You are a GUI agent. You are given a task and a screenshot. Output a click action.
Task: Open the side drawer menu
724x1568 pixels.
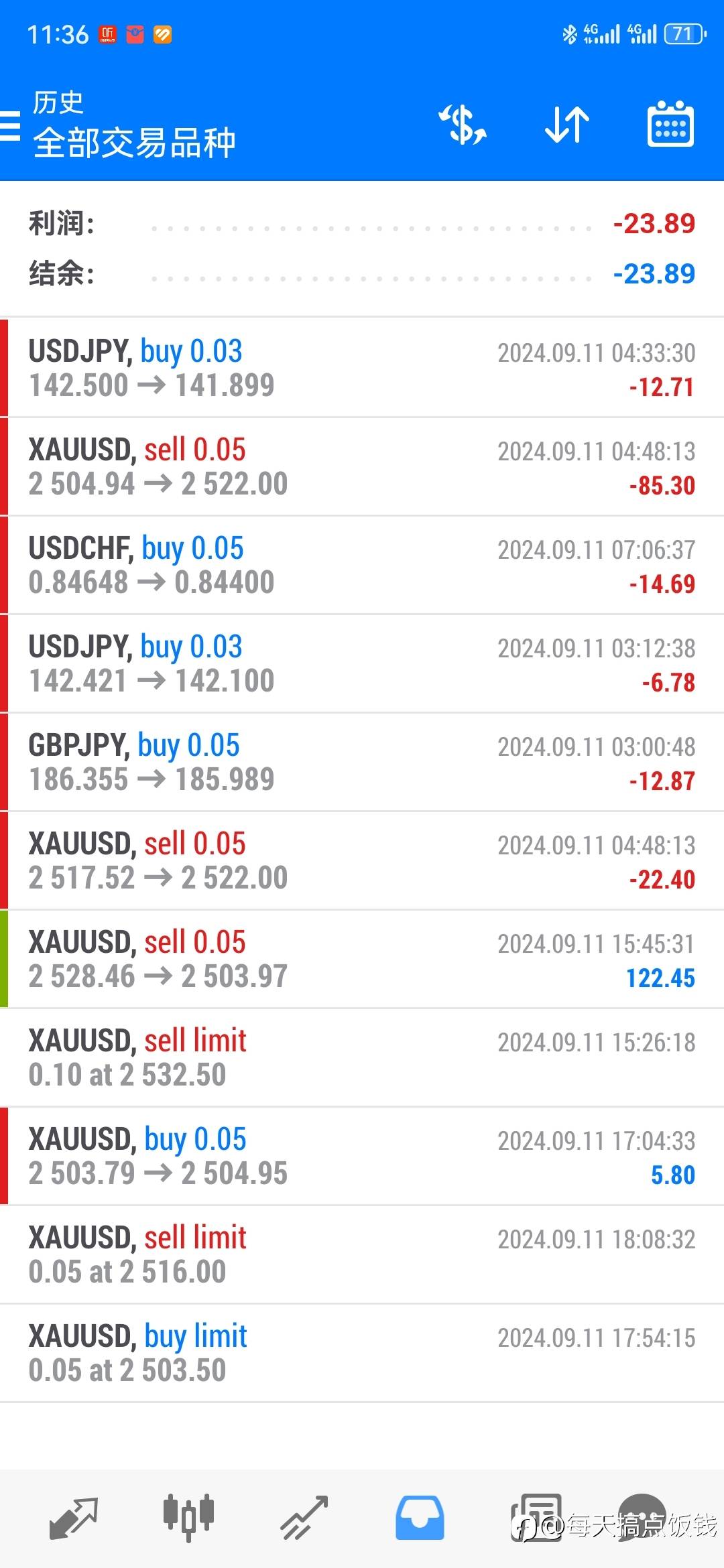[x=11, y=125]
